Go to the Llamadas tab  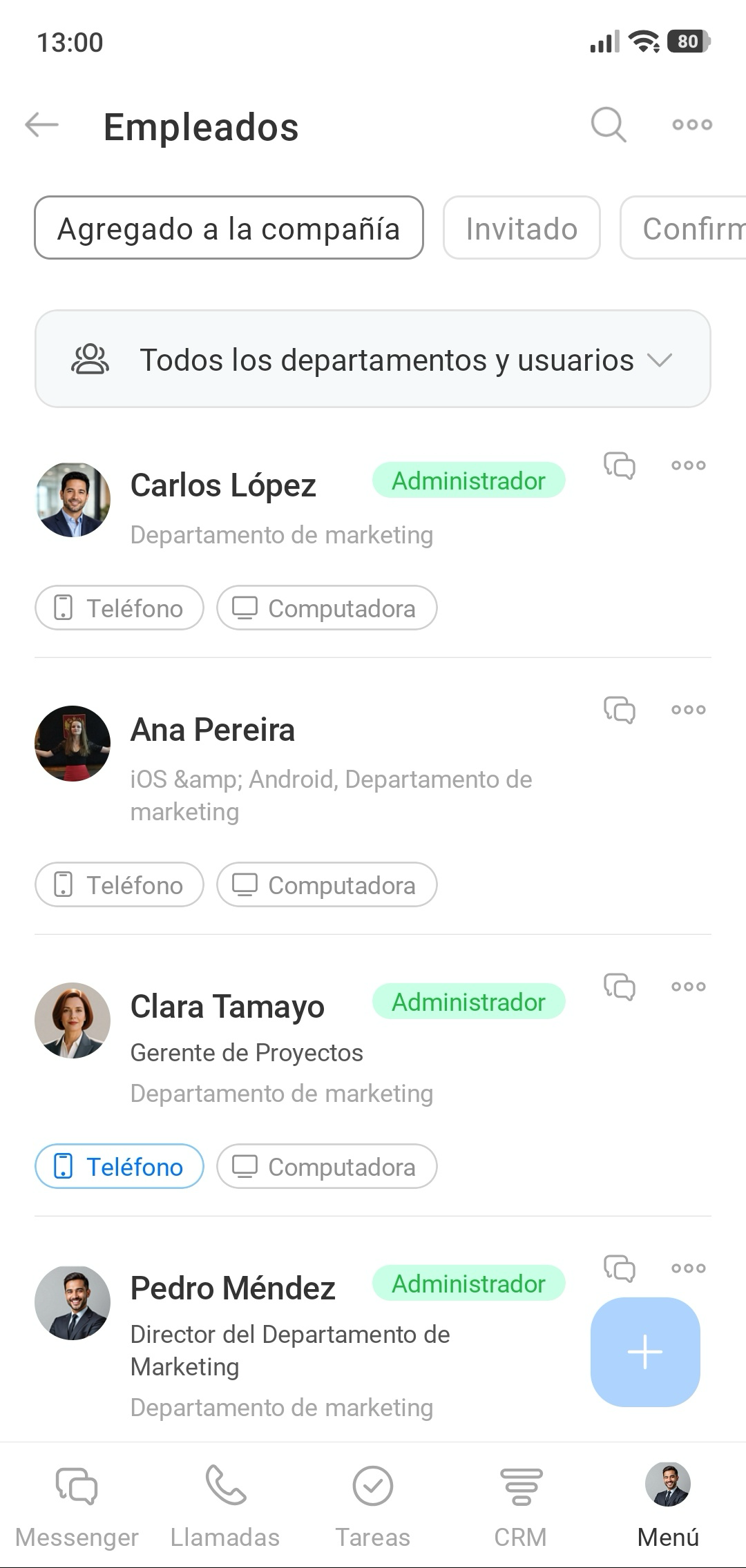pos(225,1506)
